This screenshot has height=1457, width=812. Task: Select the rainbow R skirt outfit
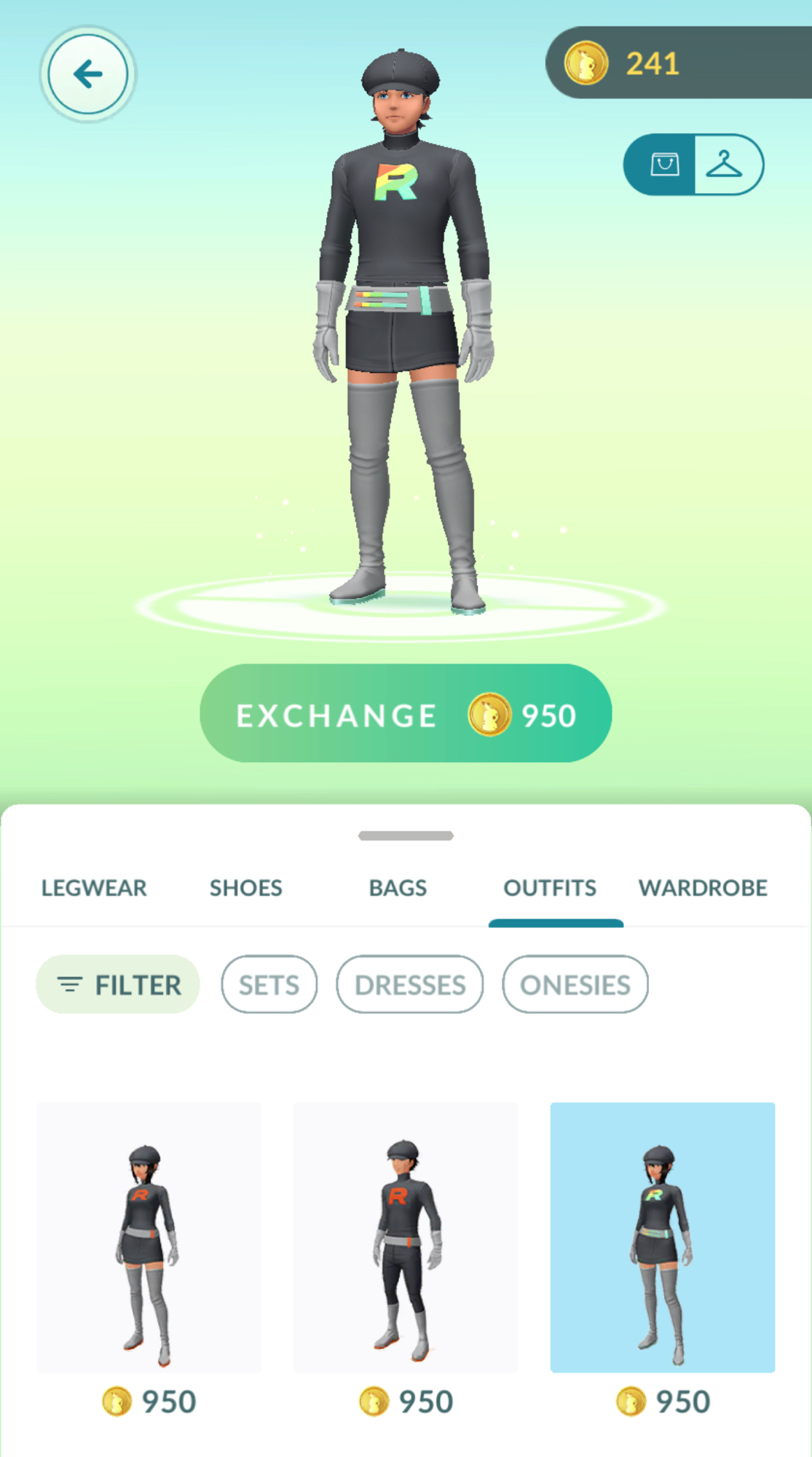pos(662,1238)
